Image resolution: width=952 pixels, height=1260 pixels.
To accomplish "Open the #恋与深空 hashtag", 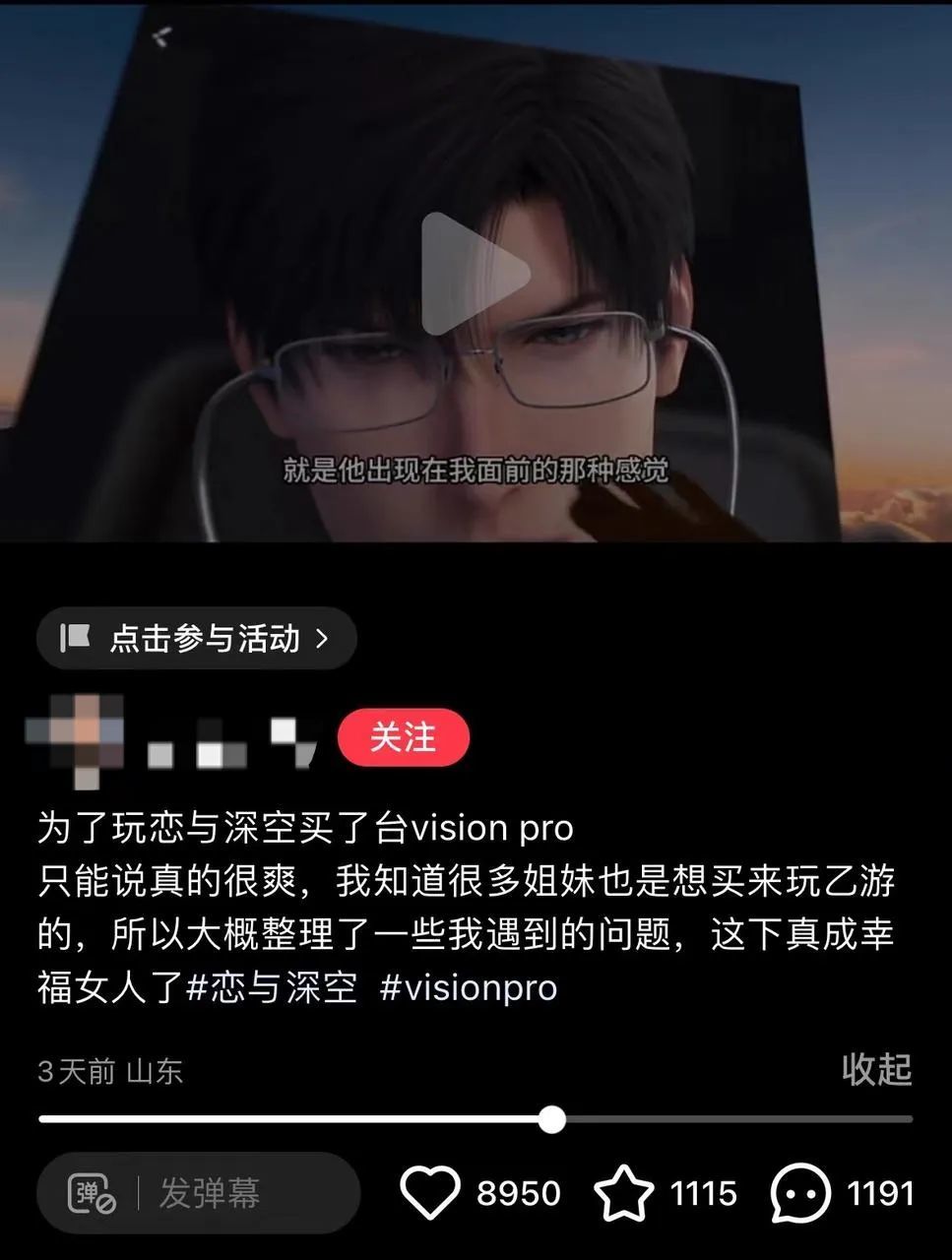I will pos(271,987).
